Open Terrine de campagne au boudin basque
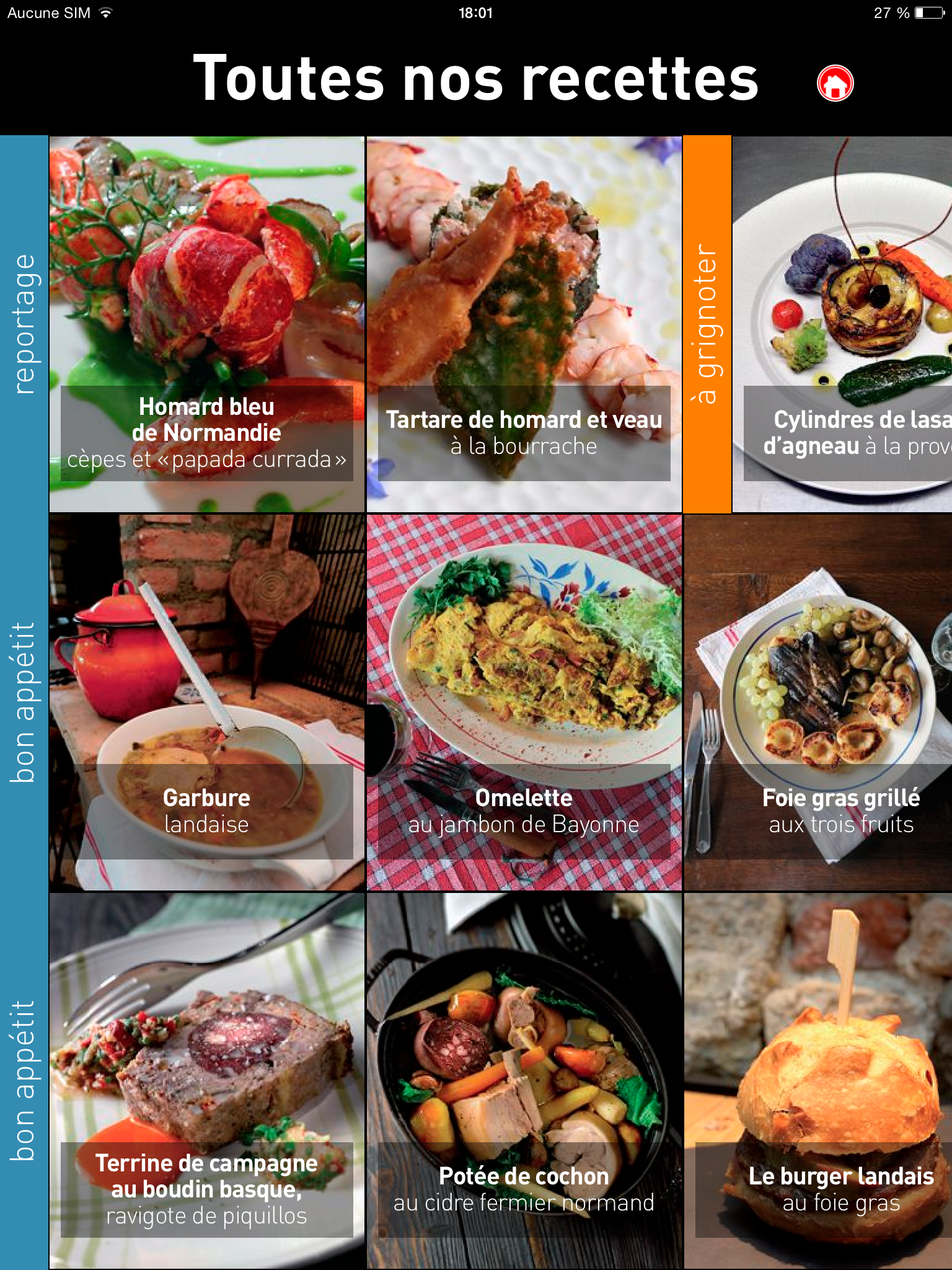This screenshot has height=1270, width=952. [x=206, y=1080]
